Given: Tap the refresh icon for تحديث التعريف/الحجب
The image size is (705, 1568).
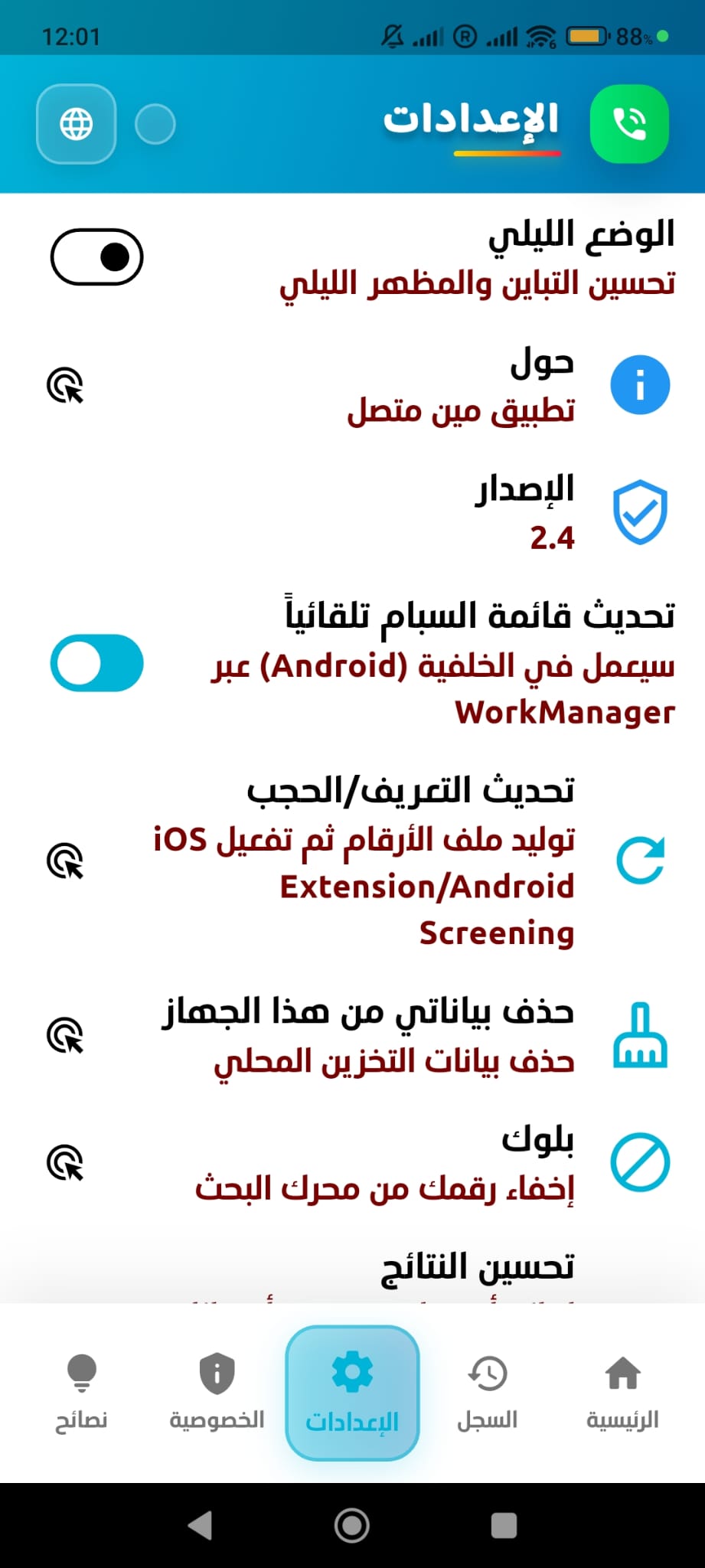Looking at the screenshot, I should point(641,860).
